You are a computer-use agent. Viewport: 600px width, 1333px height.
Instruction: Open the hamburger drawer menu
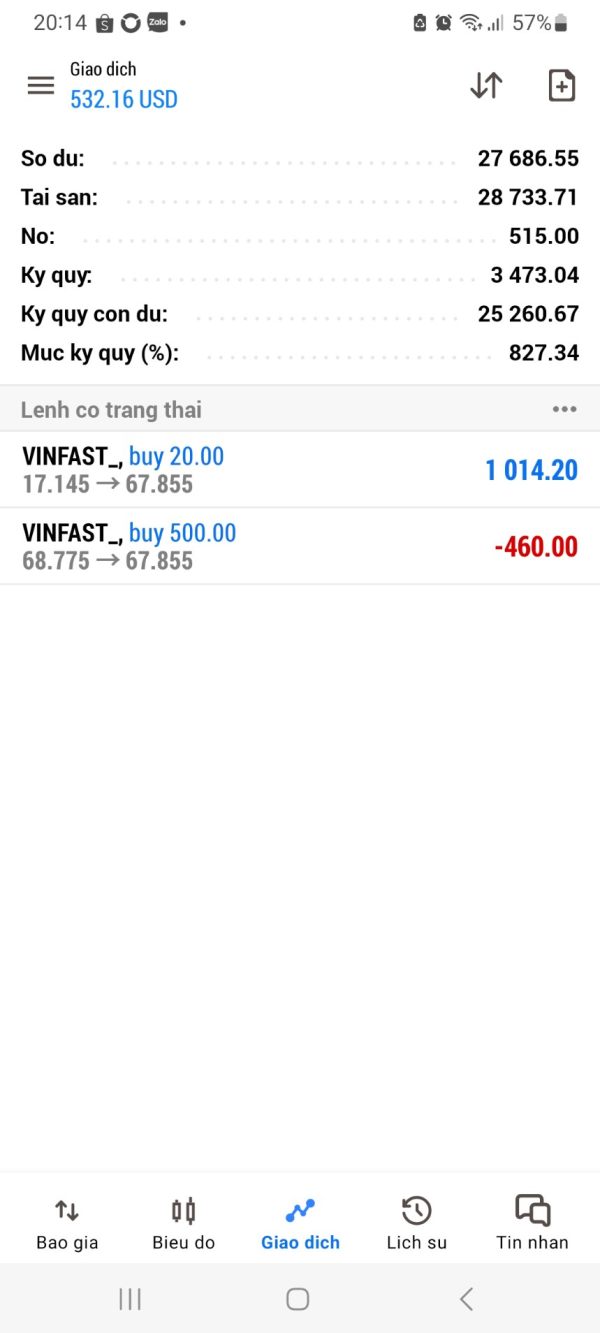coord(41,86)
